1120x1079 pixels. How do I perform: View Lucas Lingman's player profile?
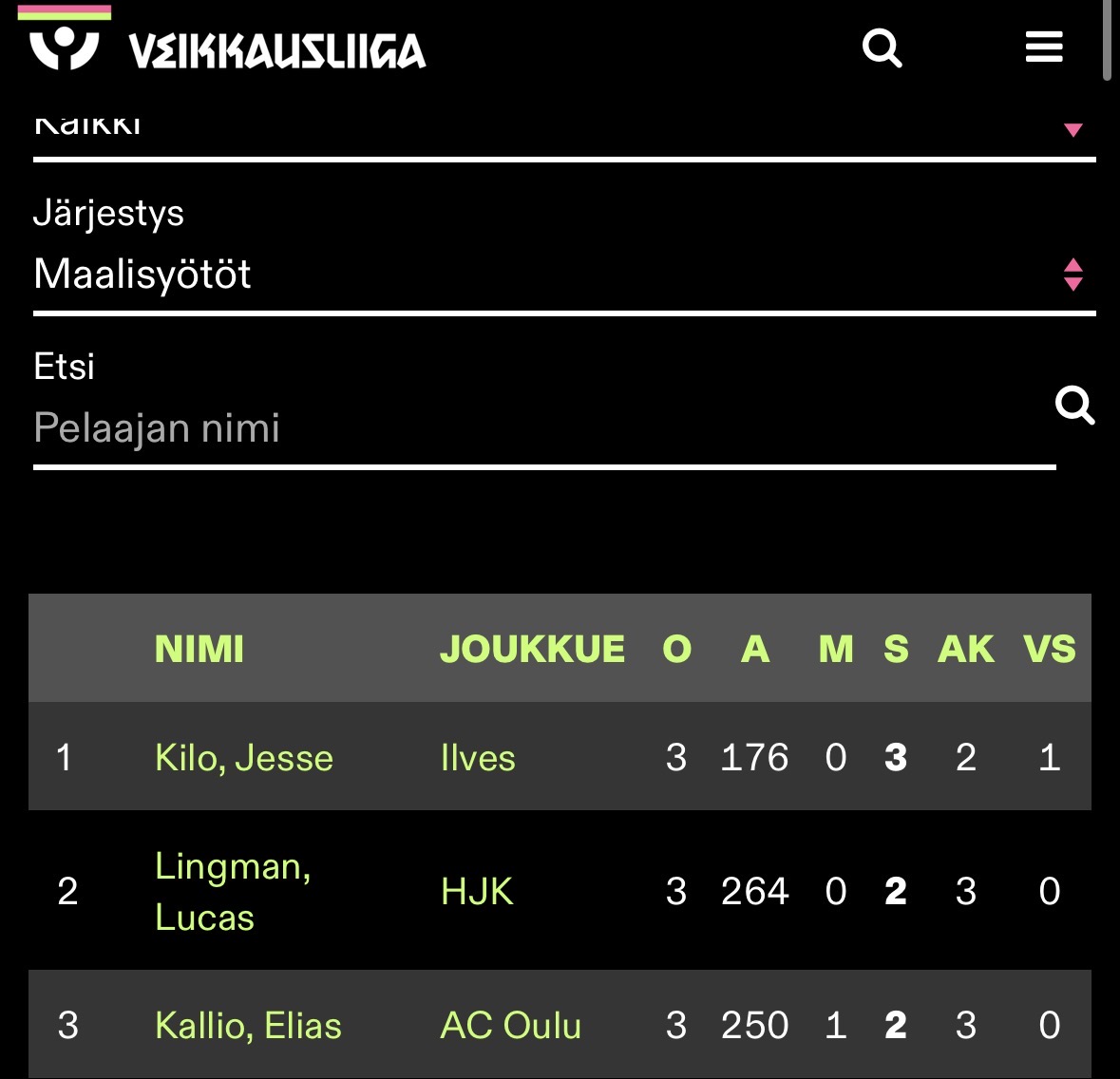pyautogui.click(x=233, y=891)
